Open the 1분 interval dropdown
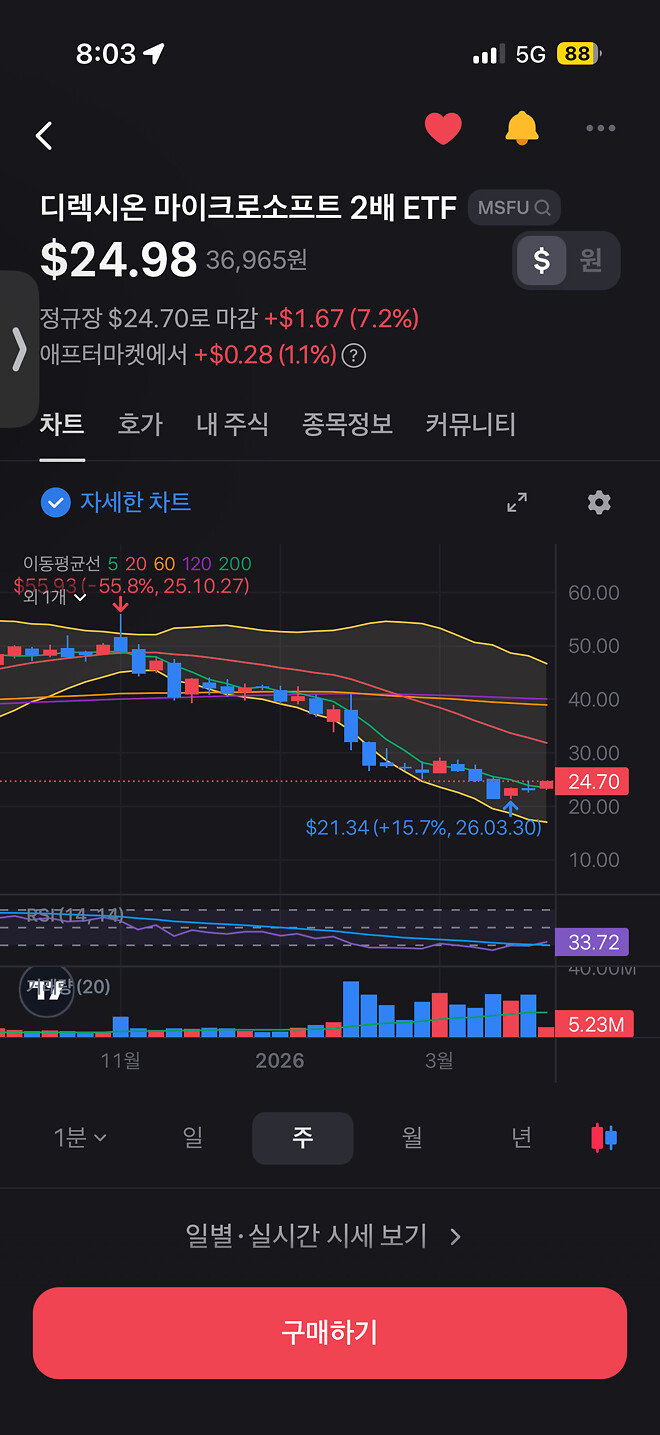The height and width of the screenshot is (1435, 660). pos(80,1138)
